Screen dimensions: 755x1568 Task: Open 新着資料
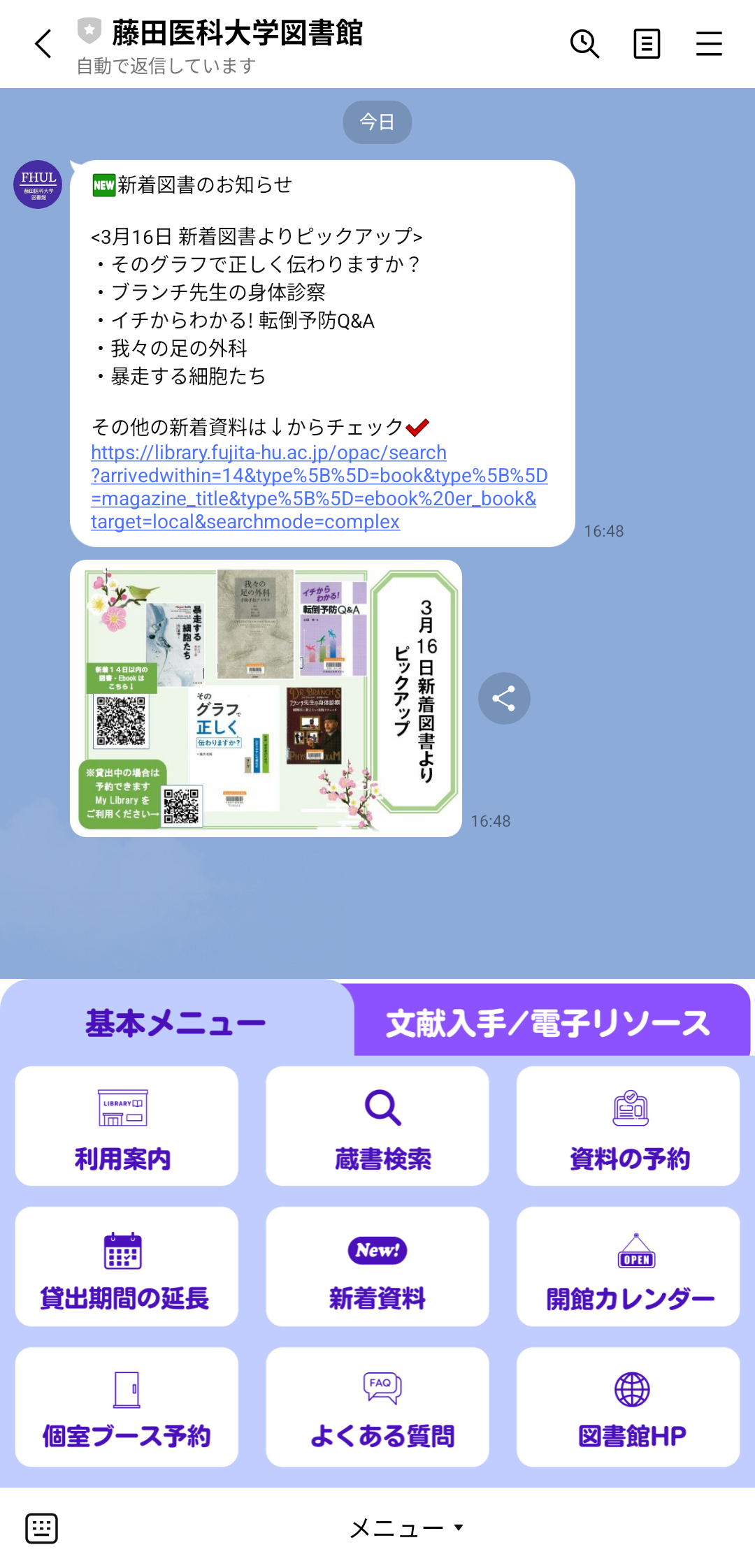[377, 1266]
